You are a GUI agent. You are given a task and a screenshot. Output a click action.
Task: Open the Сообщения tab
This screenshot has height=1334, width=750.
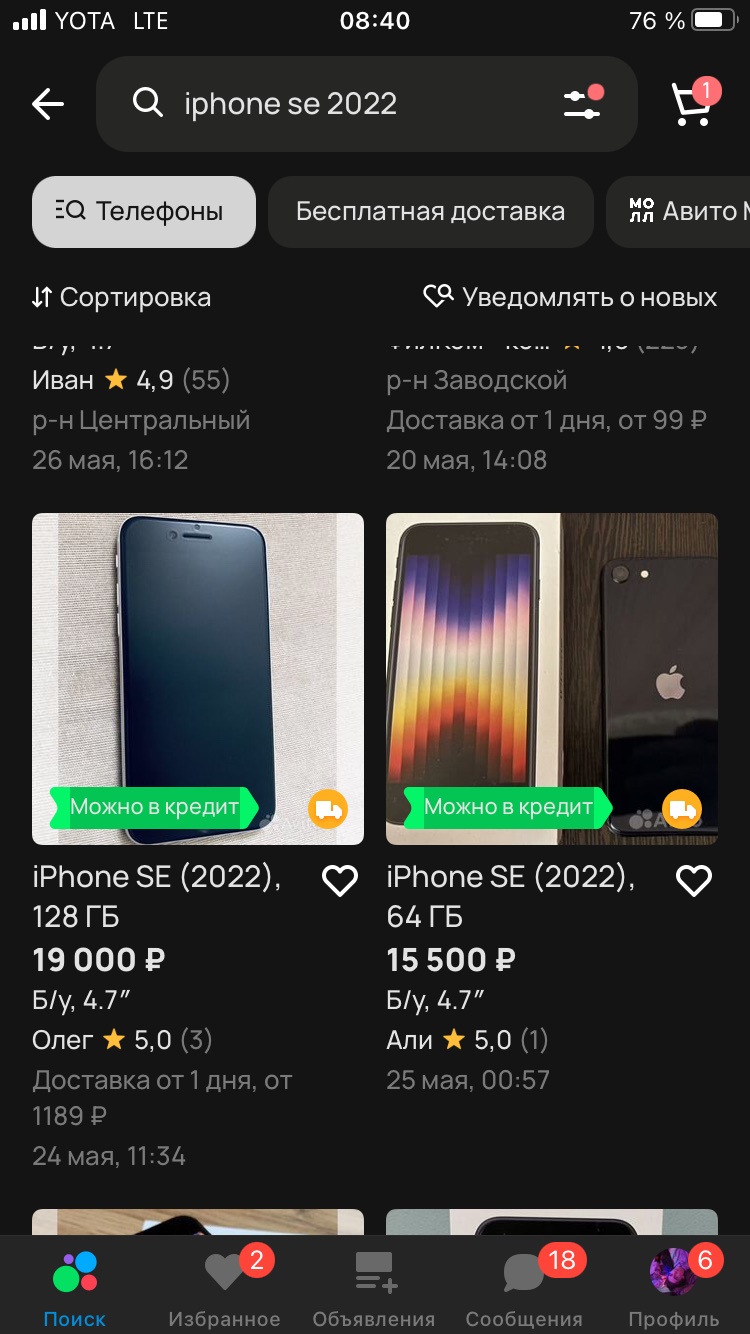pos(524,1288)
